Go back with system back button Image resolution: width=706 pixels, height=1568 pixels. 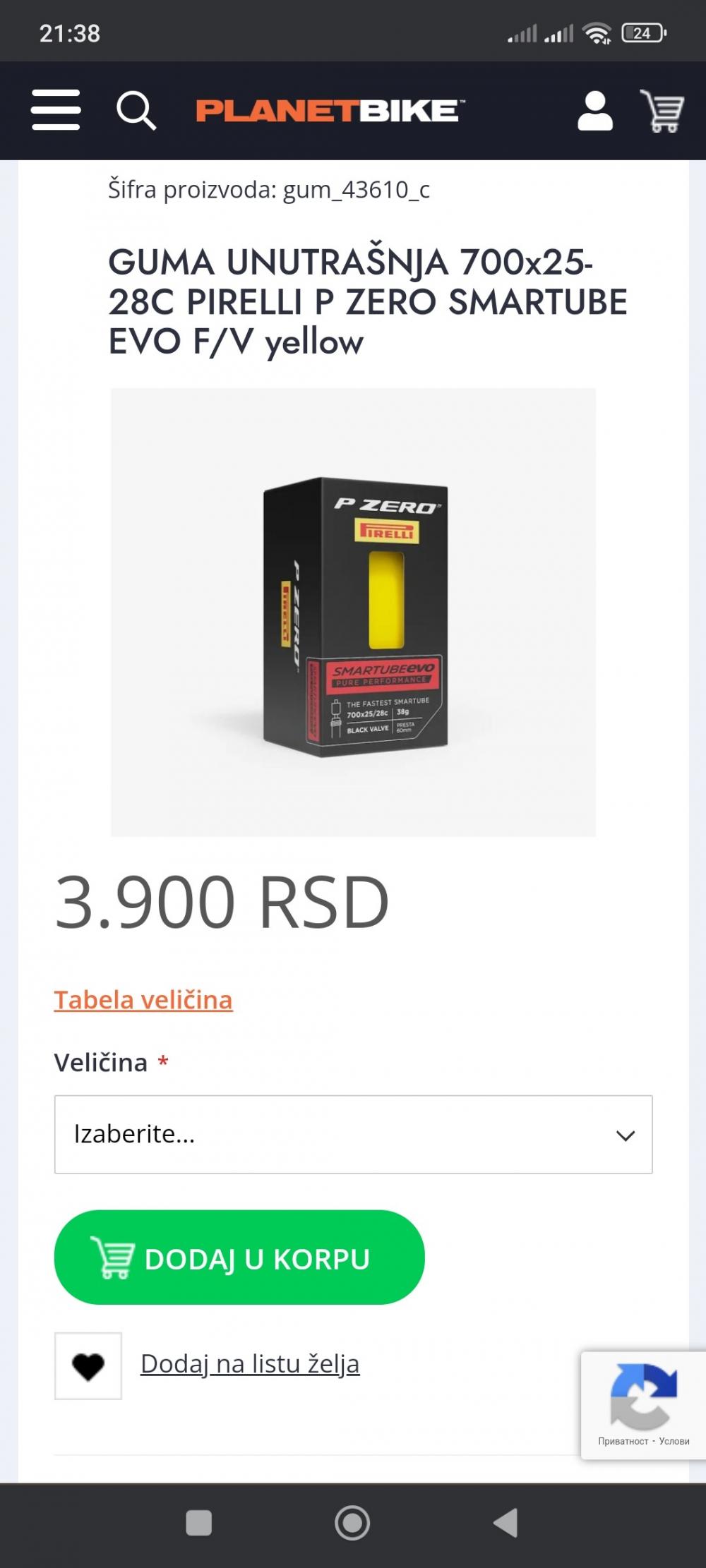pyautogui.click(x=505, y=1523)
